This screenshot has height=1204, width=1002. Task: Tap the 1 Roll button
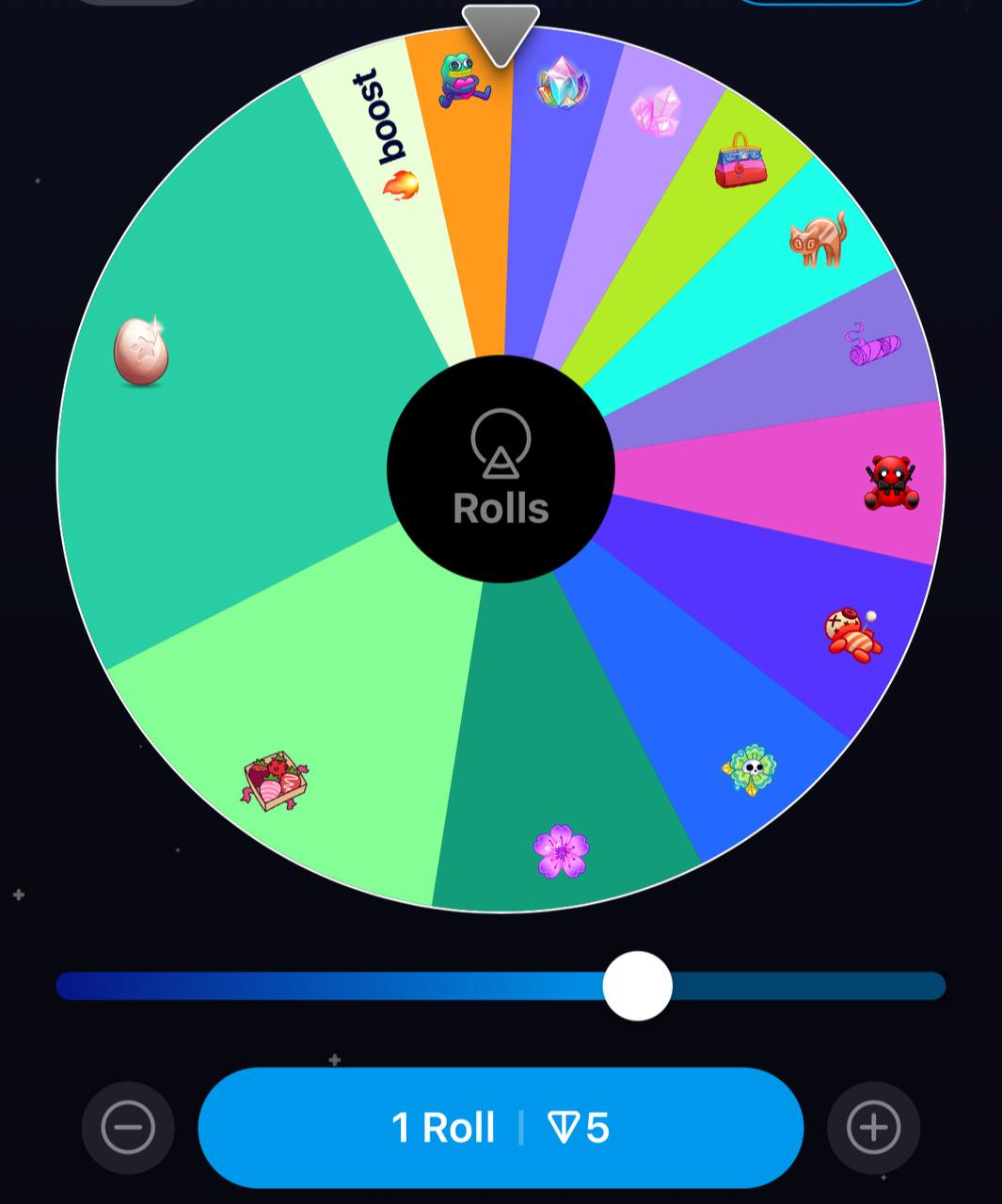(501, 1127)
